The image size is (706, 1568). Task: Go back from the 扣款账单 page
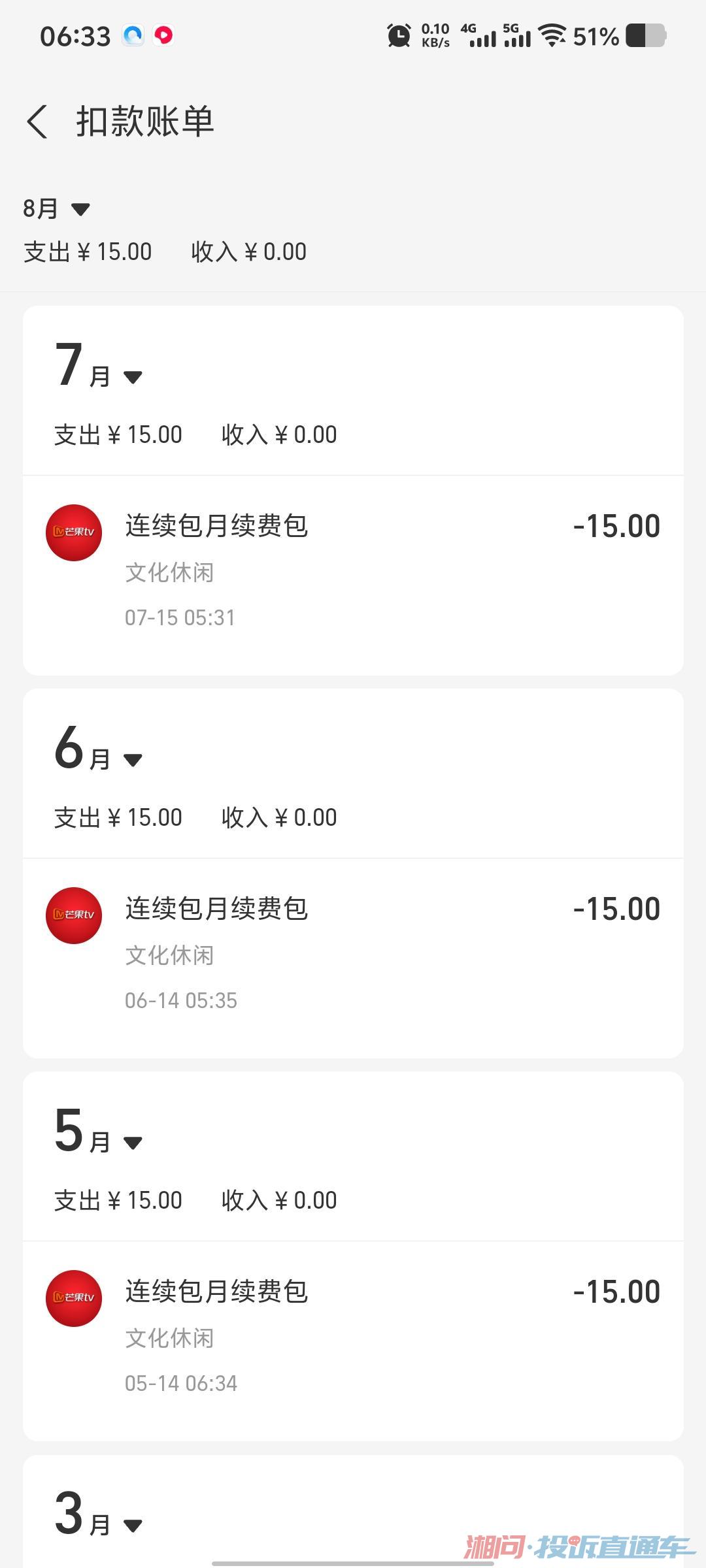(x=38, y=122)
